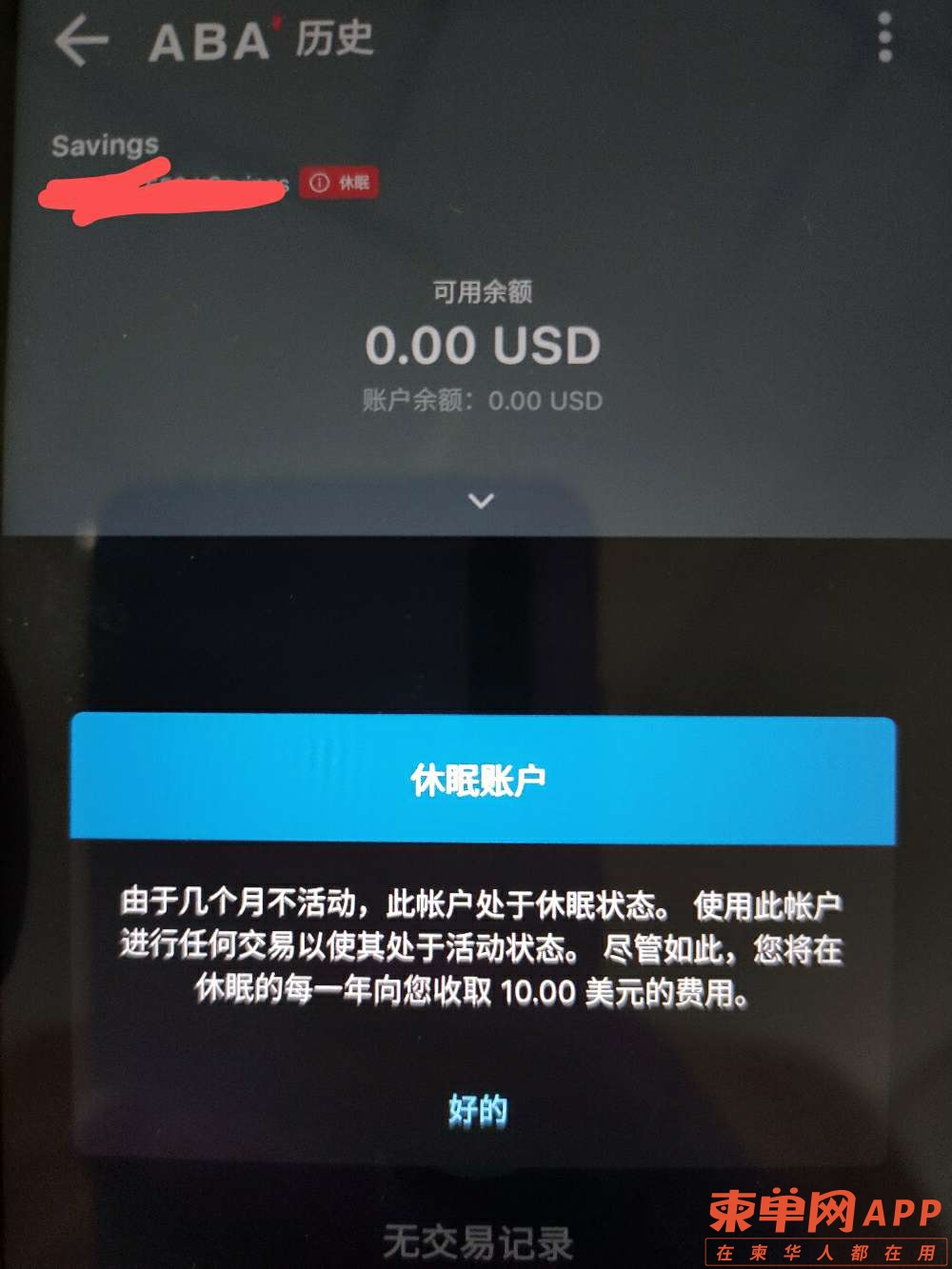Open the three-dot overflow menu
Viewport: 952px width, 1269px height.
point(884,39)
